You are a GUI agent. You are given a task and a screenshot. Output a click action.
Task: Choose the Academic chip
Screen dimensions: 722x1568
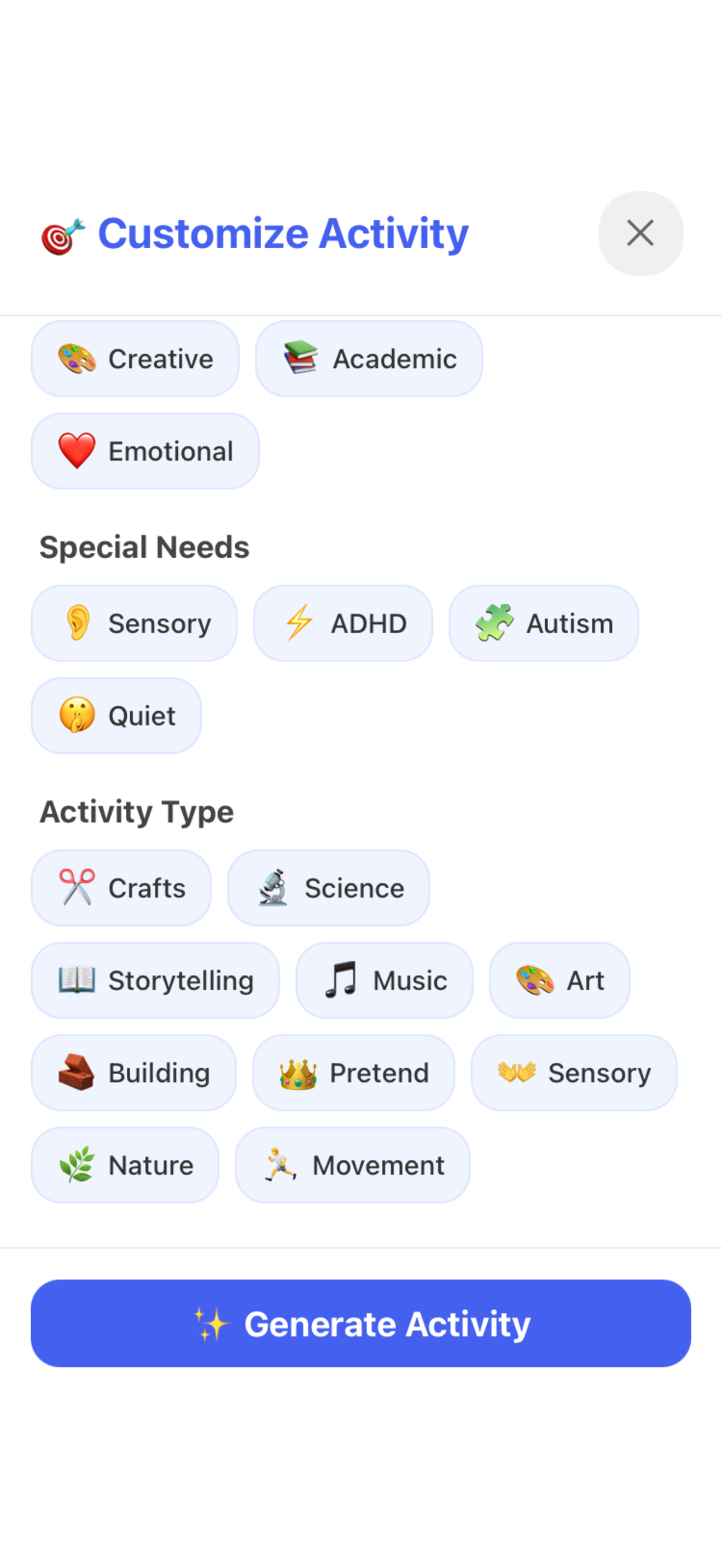tap(369, 359)
